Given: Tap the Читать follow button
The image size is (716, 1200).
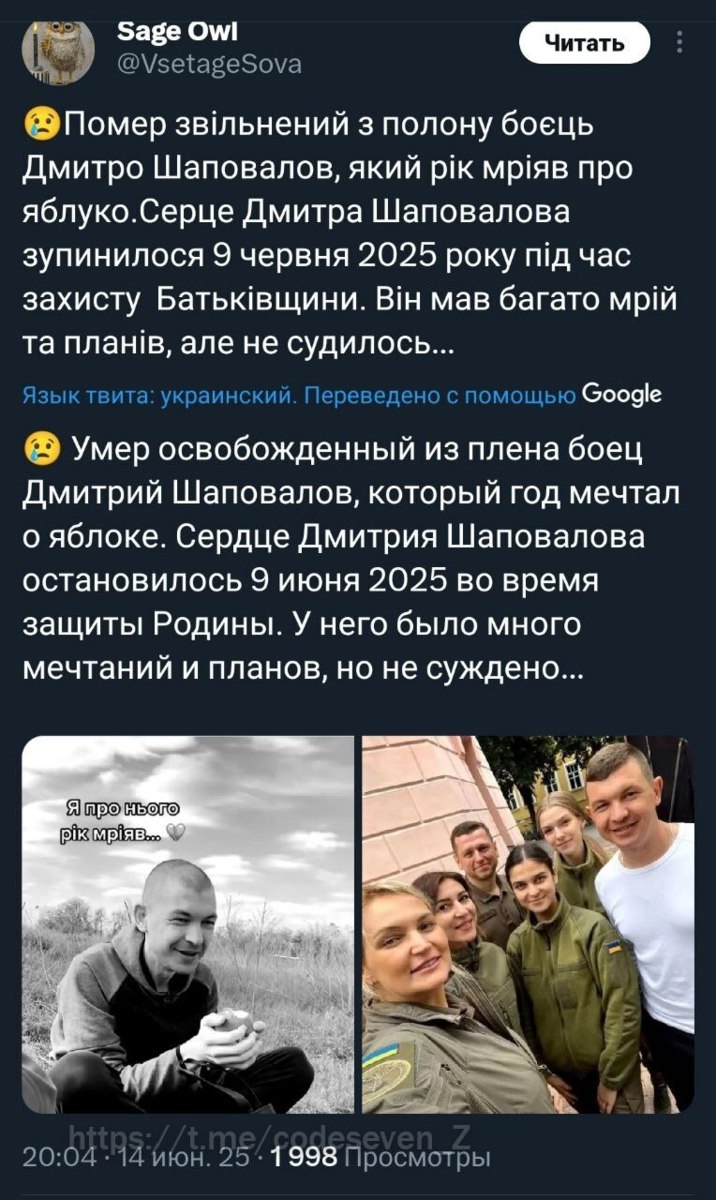Looking at the screenshot, I should click(x=585, y=43).
